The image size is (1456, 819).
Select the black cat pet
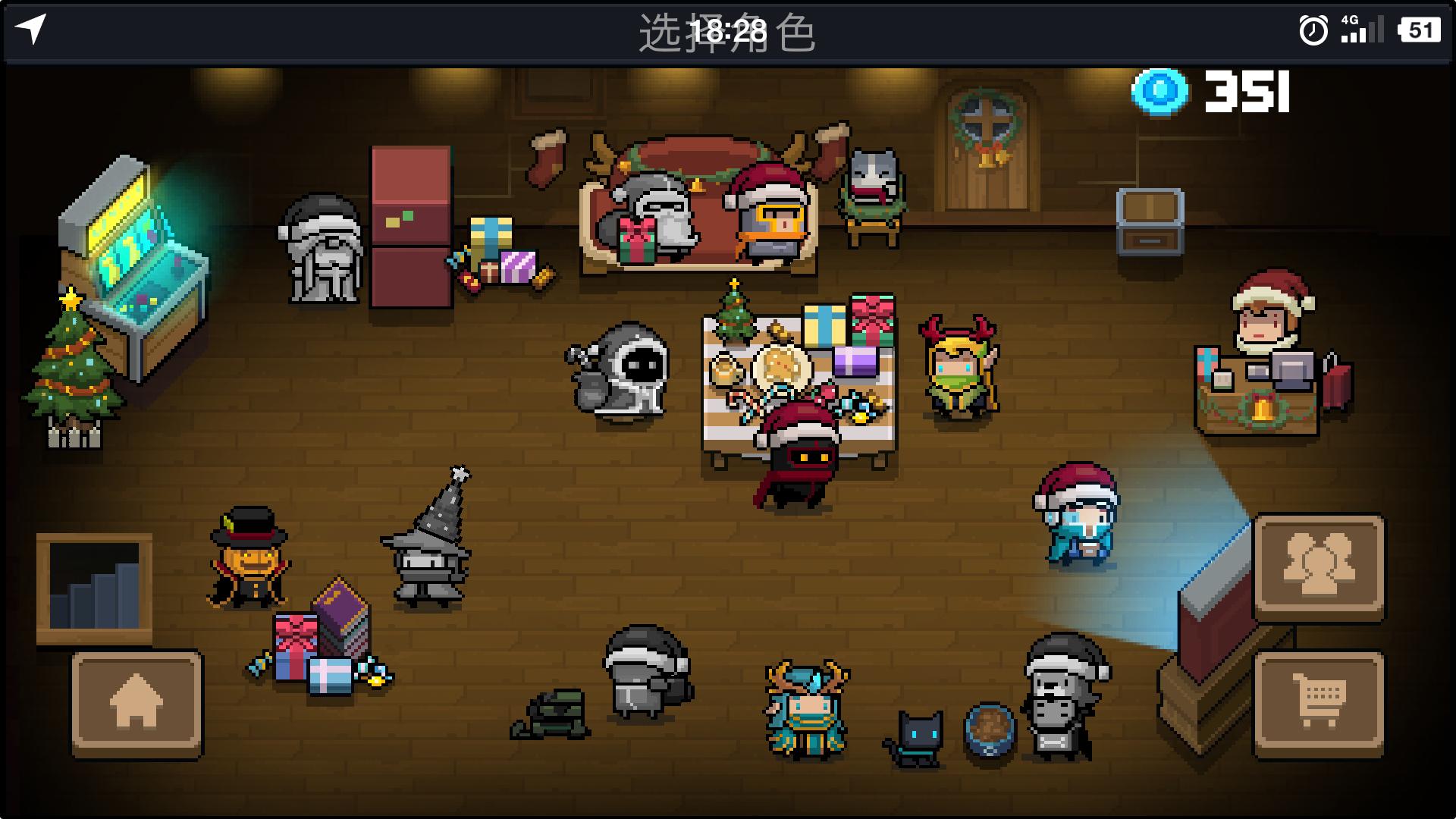tap(916, 739)
